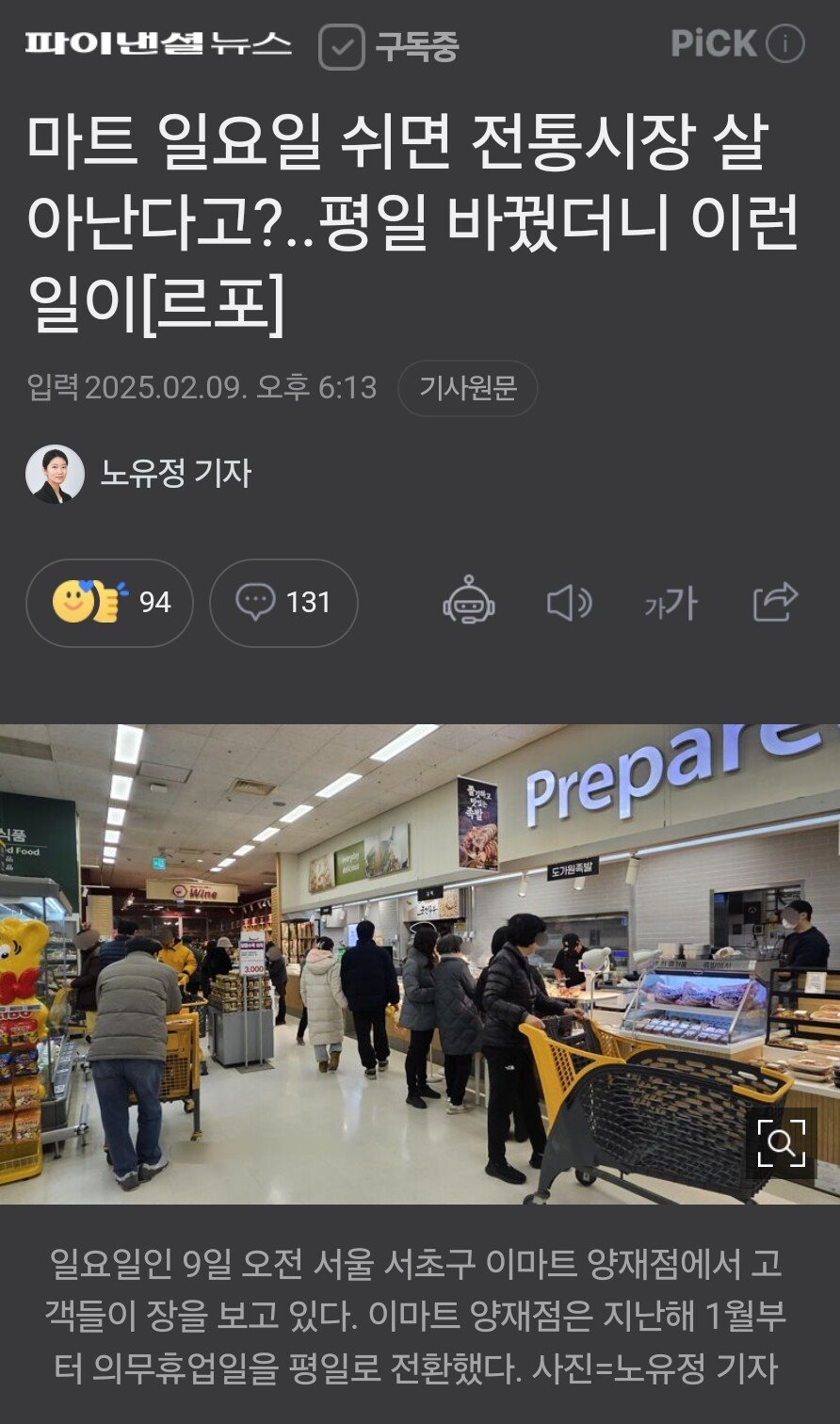Viewport: 840px width, 1424px height.
Task: Change font size with 가가 icon
Action: tap(670, 604)
